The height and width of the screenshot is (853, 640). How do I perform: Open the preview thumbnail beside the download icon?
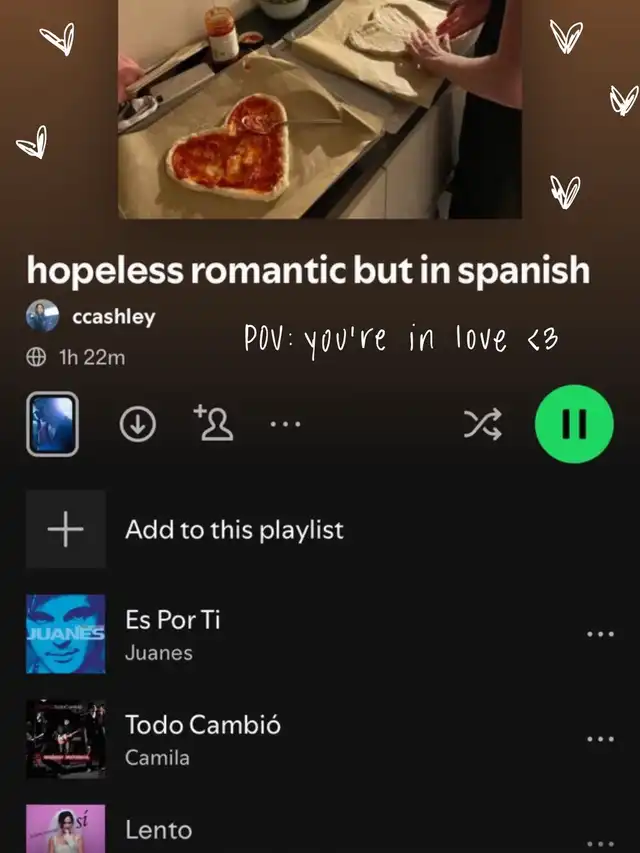click(52, 424)
